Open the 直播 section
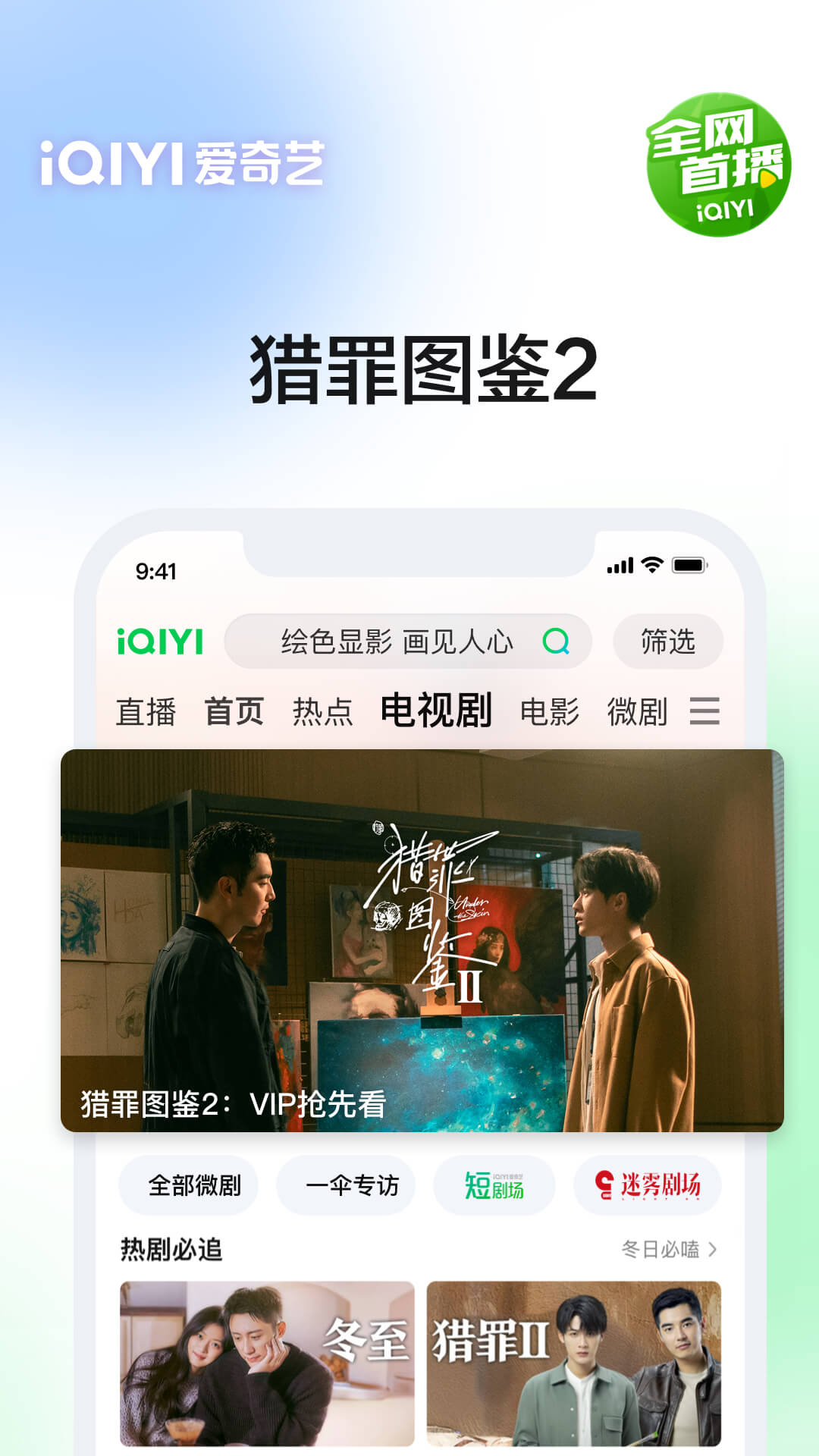This screenshot has width=819, height=1456. coord(149,711)
